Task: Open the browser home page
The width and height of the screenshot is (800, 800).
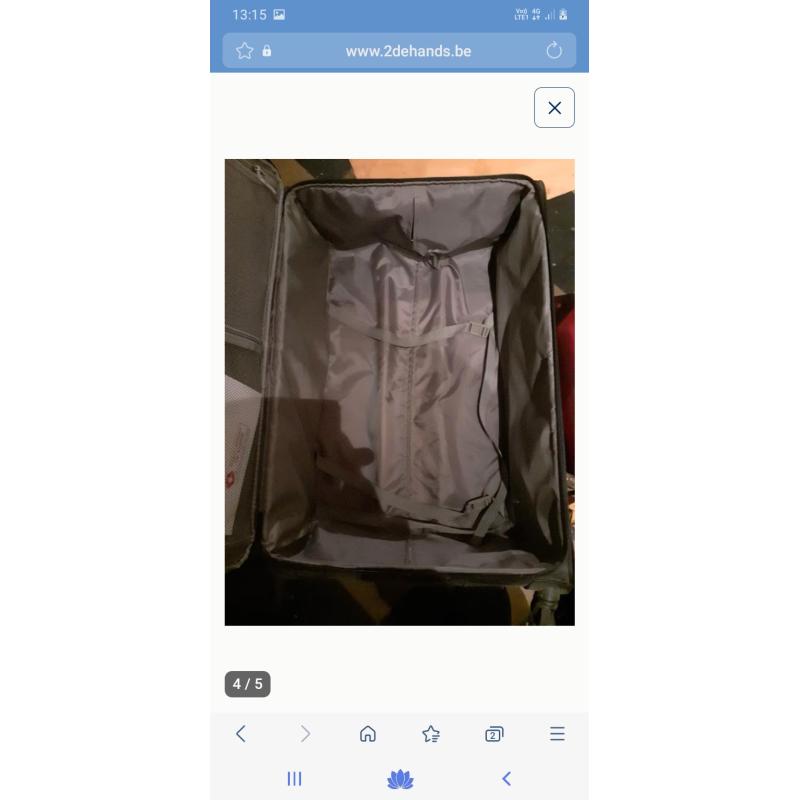Action: [368, 734]
